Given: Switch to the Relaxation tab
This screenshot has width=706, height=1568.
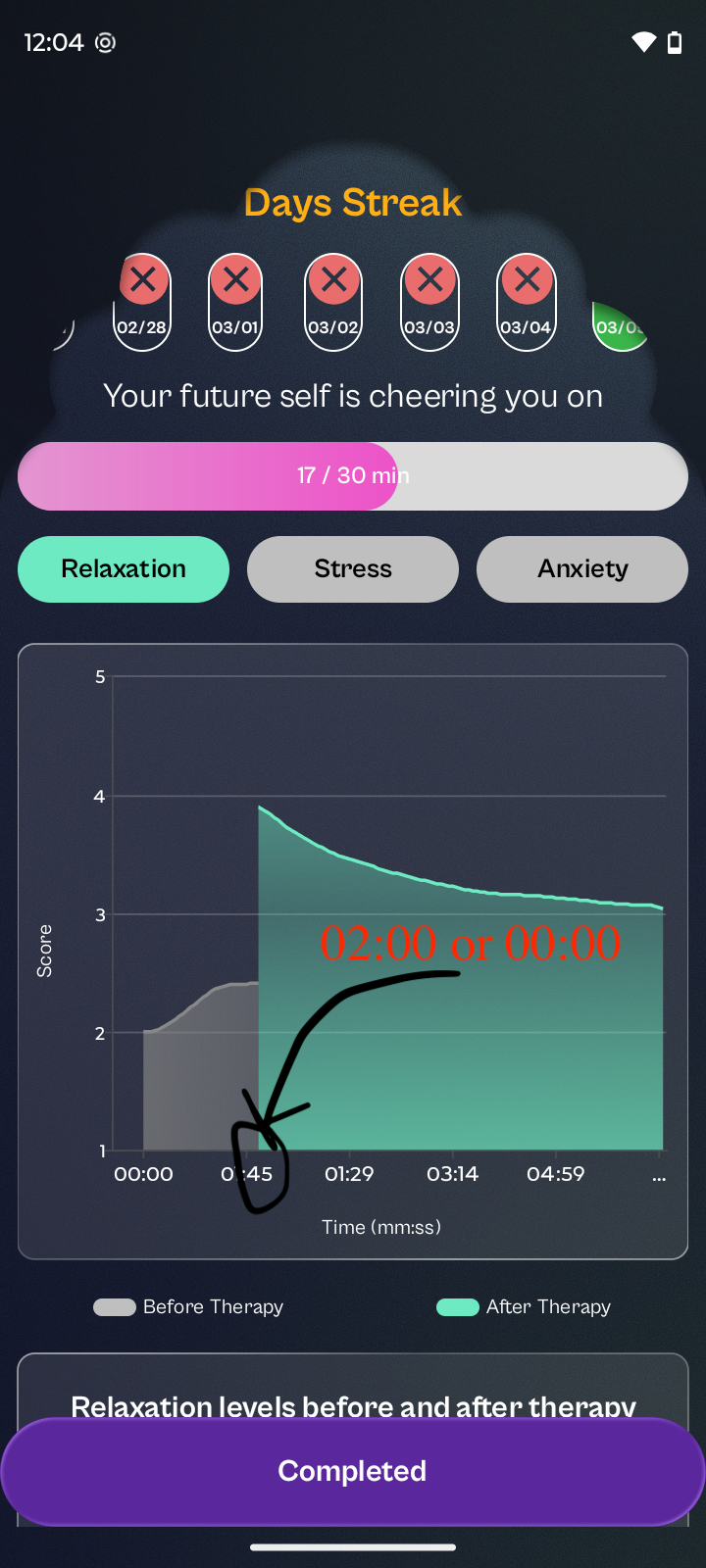Looking at the screenshot, I should coord(124,569).
